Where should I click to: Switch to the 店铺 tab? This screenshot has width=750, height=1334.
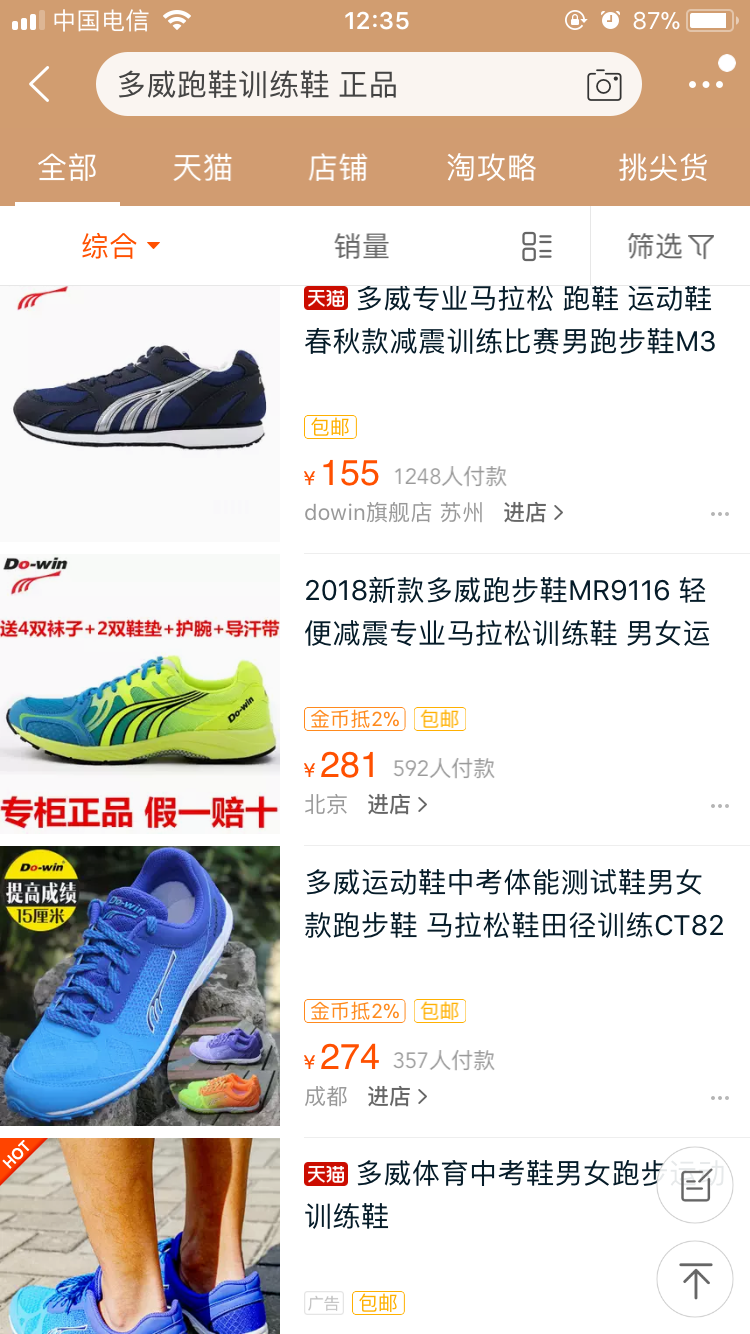(x=337, y=167)
